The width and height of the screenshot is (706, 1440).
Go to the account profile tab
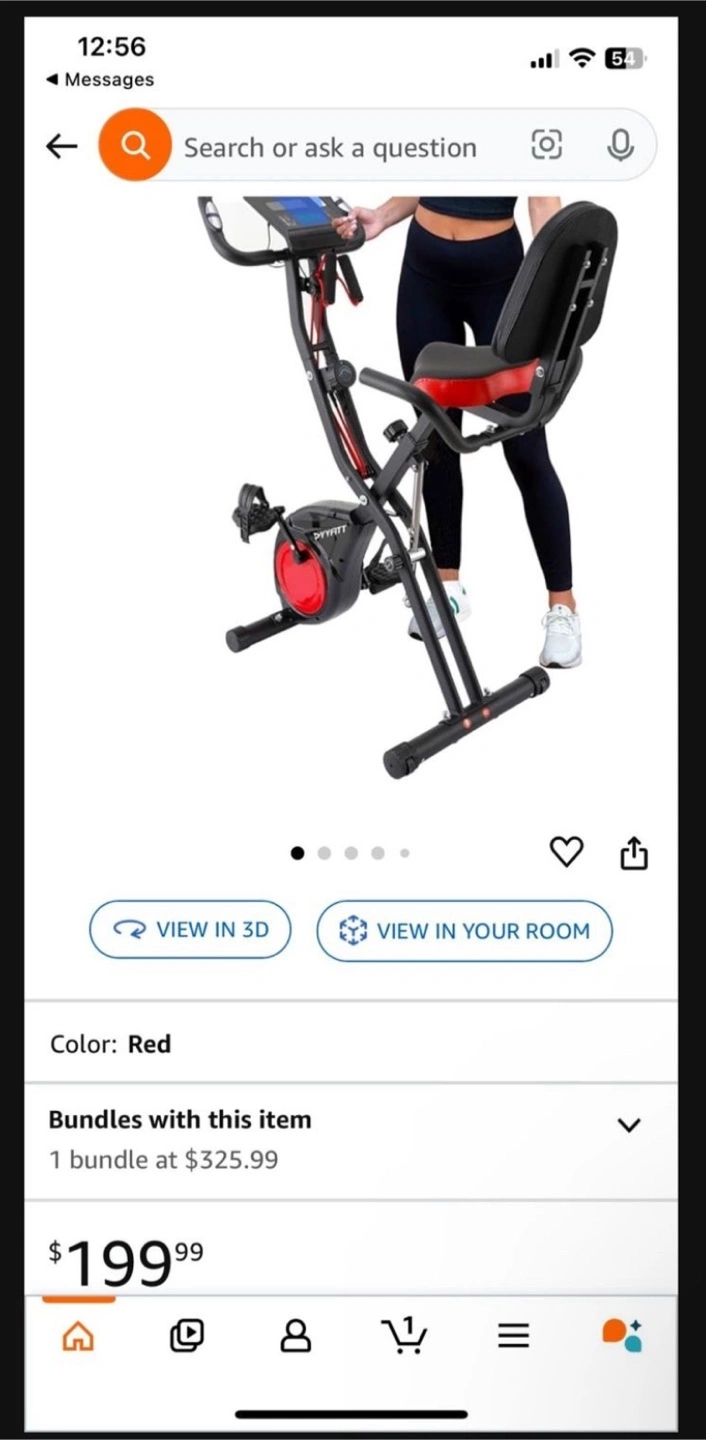point(295,1336)
